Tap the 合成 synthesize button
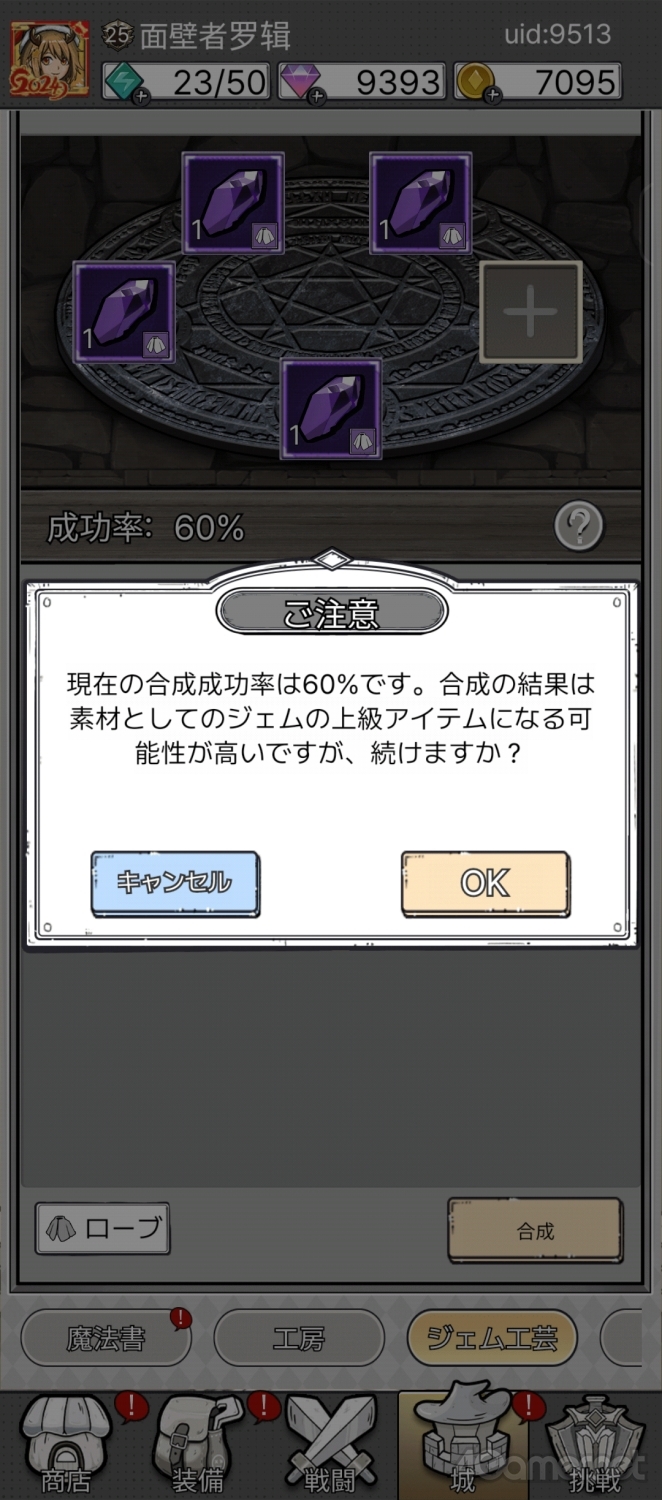The height and width of the screenshot is (1500, 662). [x=535, y=1231]
